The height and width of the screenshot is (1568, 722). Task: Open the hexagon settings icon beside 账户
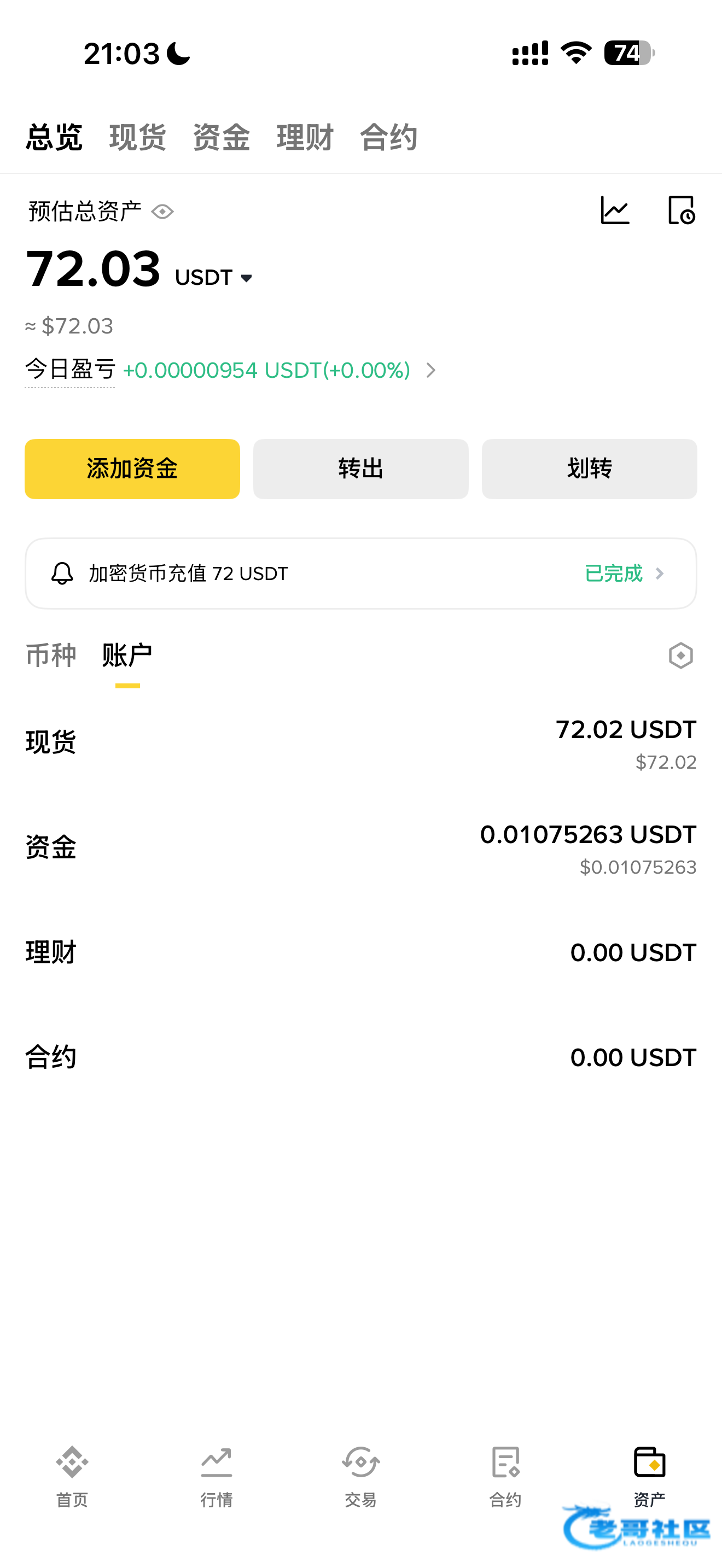point(680,656)
